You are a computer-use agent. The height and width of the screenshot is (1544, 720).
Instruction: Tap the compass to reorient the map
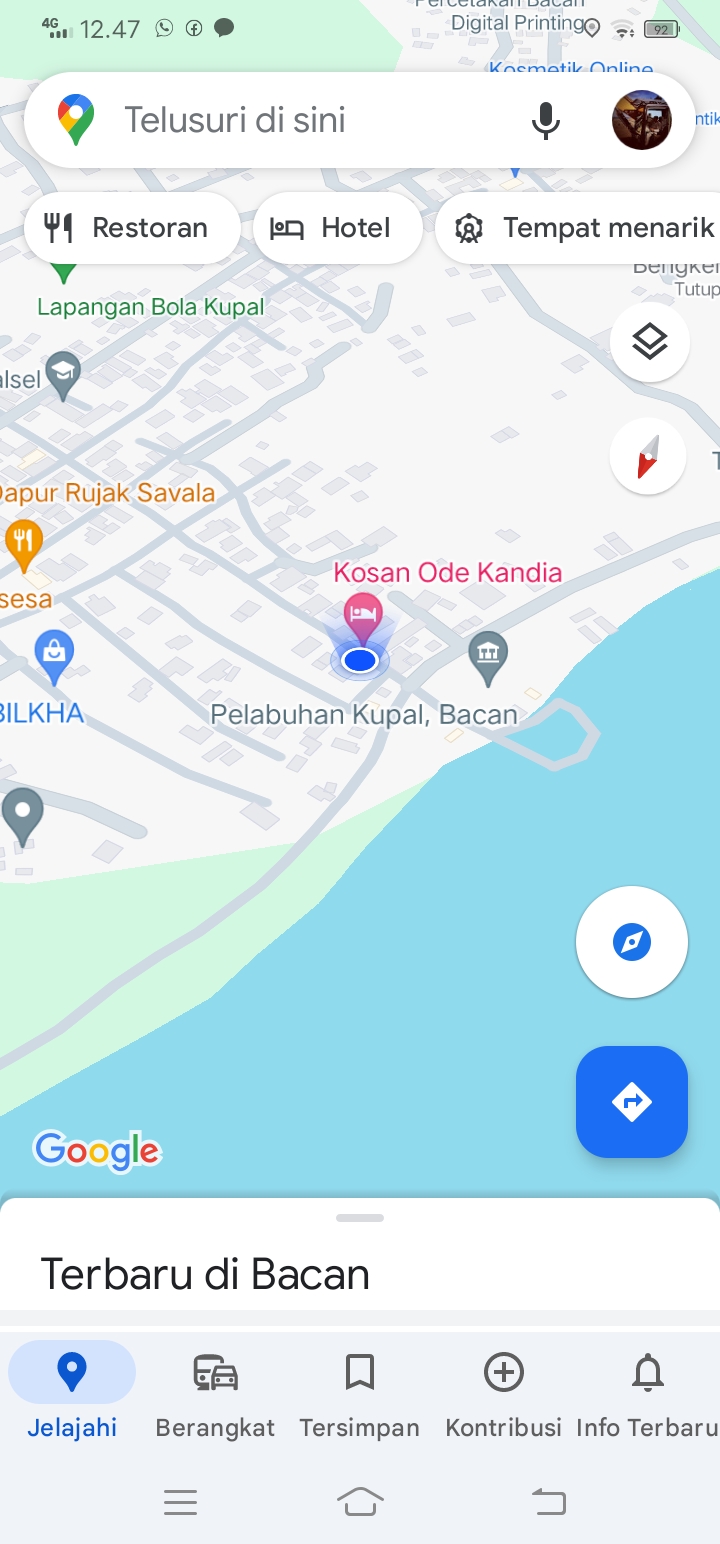(x=648, y=456)
